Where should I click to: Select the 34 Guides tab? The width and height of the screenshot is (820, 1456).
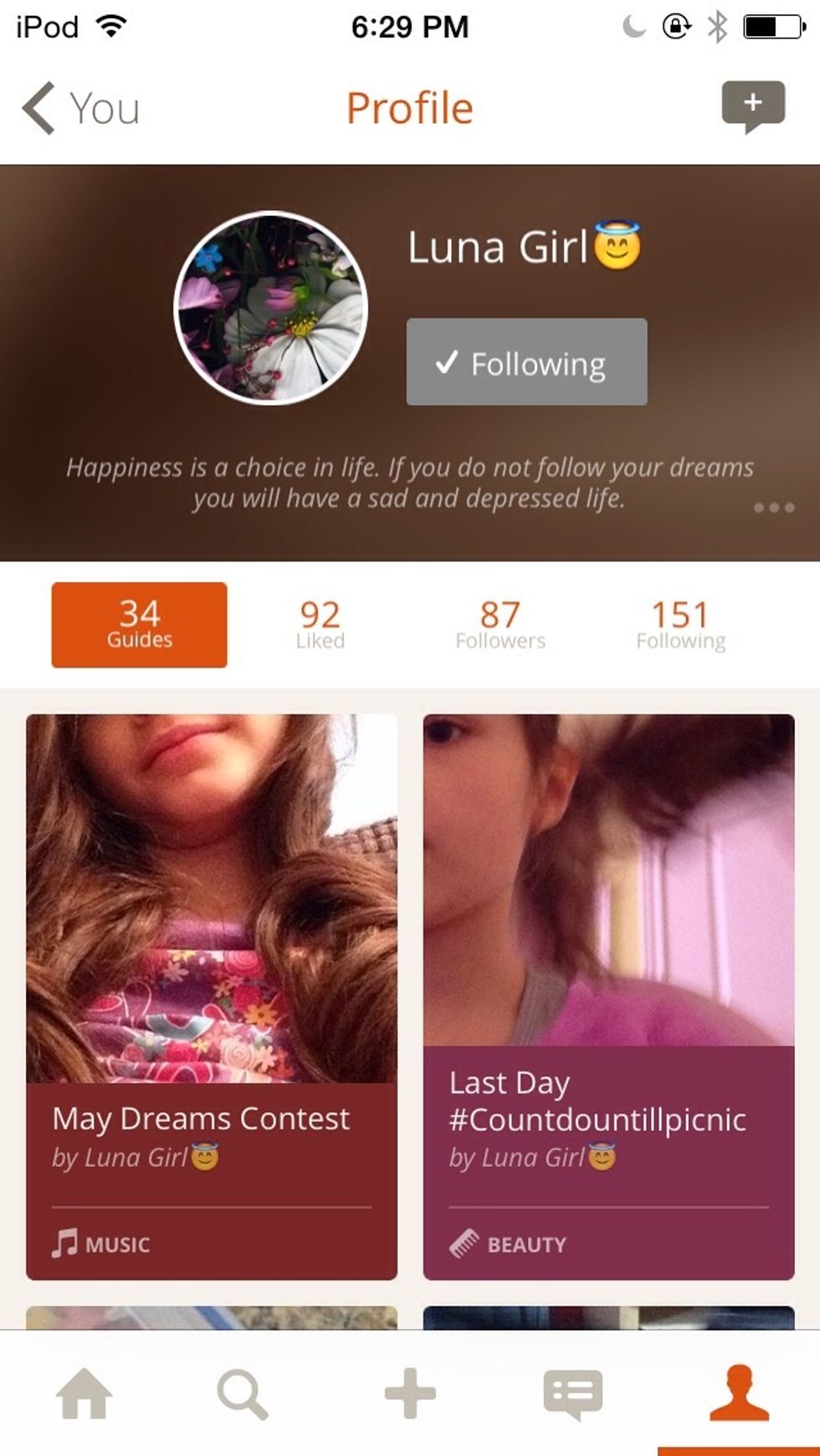(139, 625)
